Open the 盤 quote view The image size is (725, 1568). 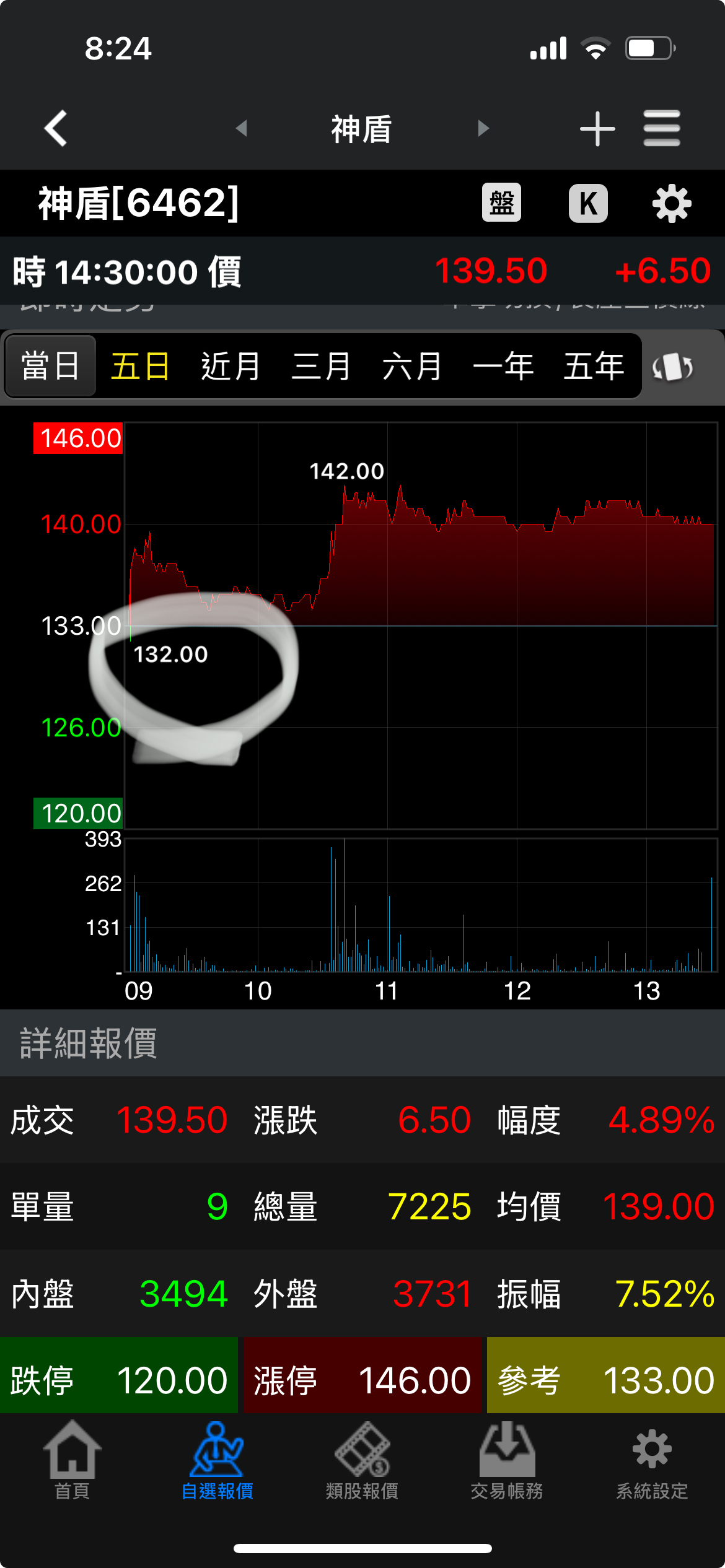tap(501, 203)
